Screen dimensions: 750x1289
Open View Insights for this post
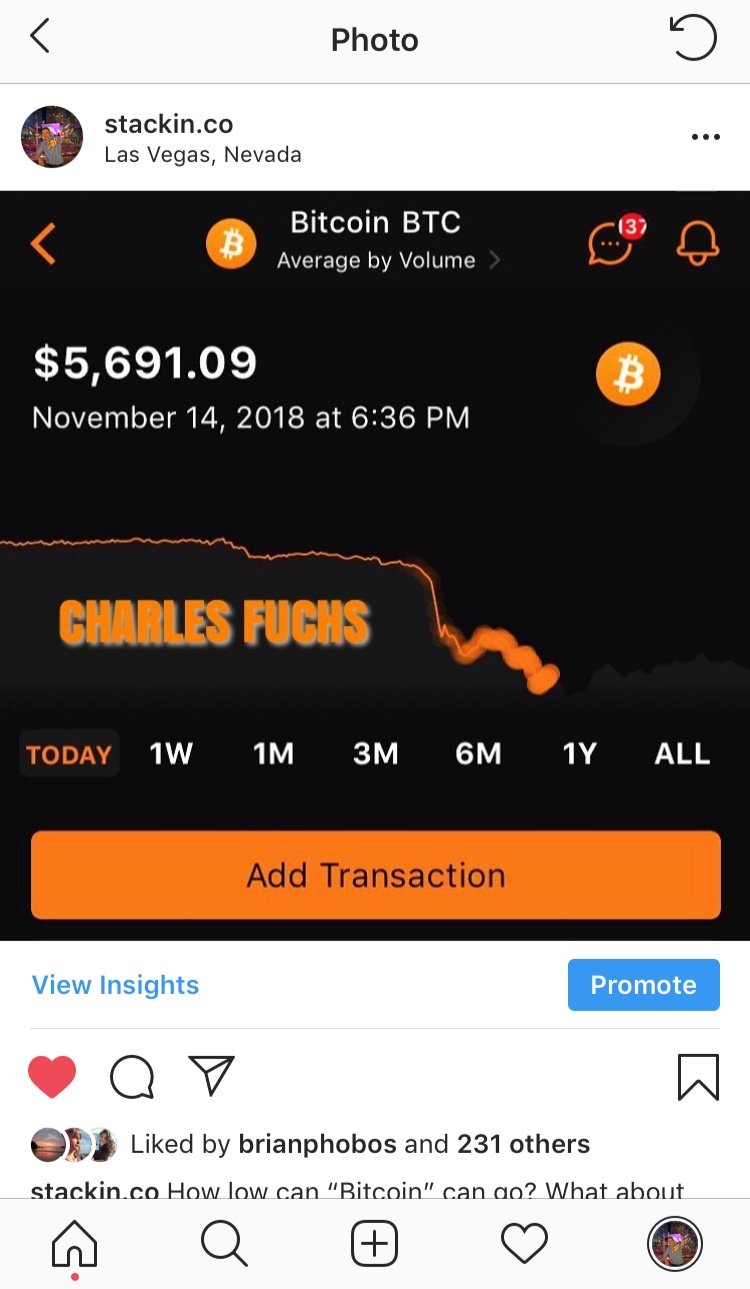coord(115,985)
